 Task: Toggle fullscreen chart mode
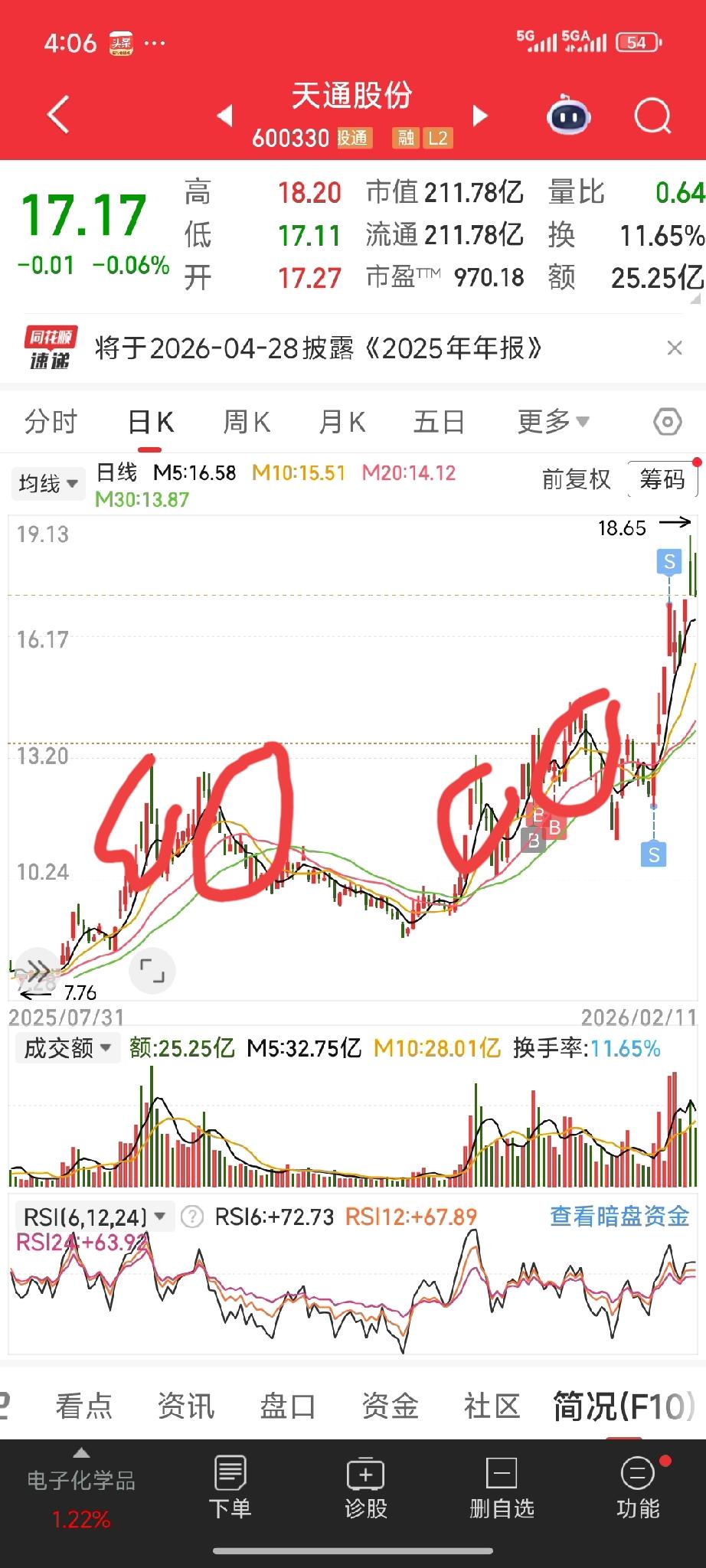tap(153, 971)
